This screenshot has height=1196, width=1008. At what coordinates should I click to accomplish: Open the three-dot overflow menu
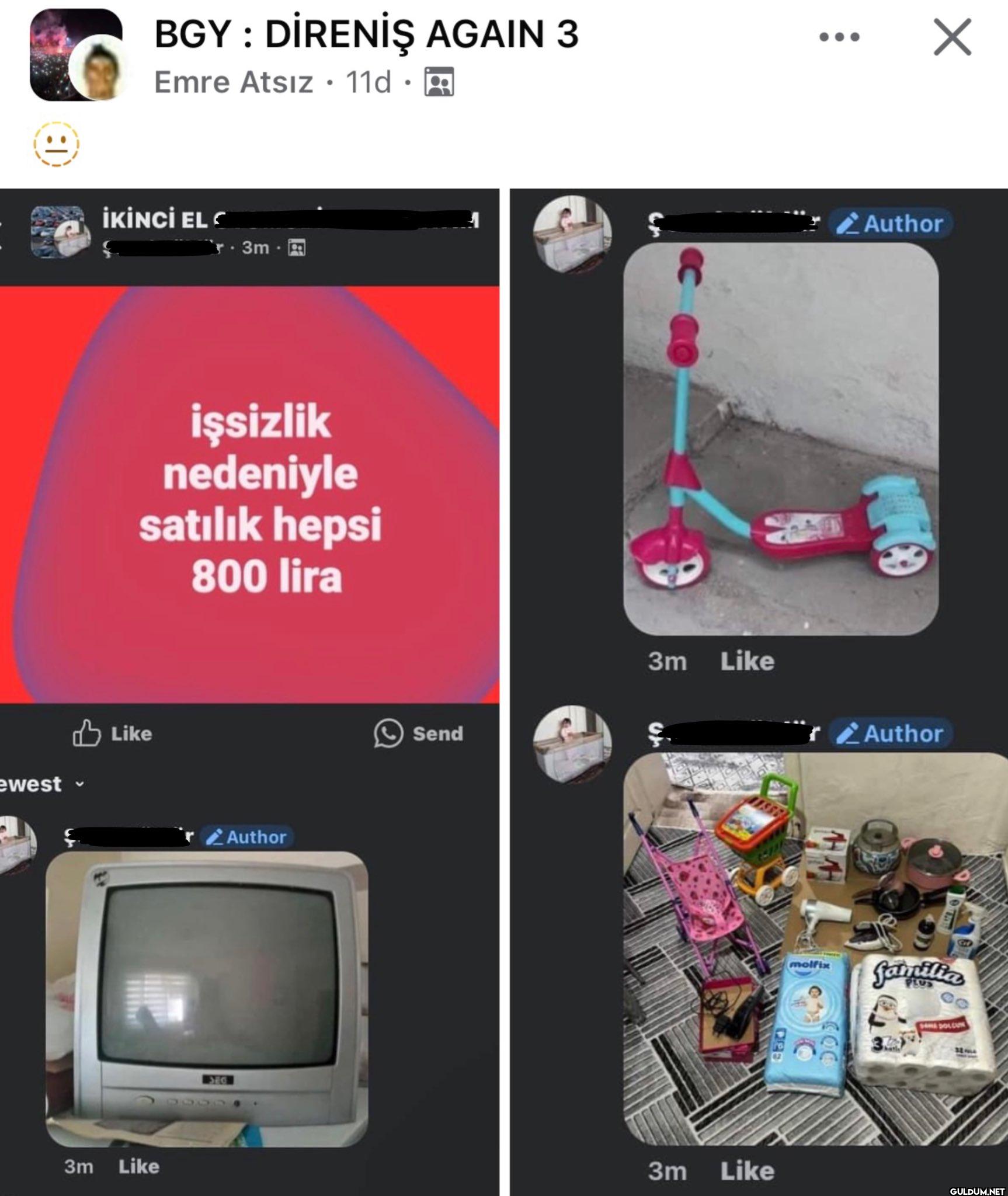(x=839, y=37)
